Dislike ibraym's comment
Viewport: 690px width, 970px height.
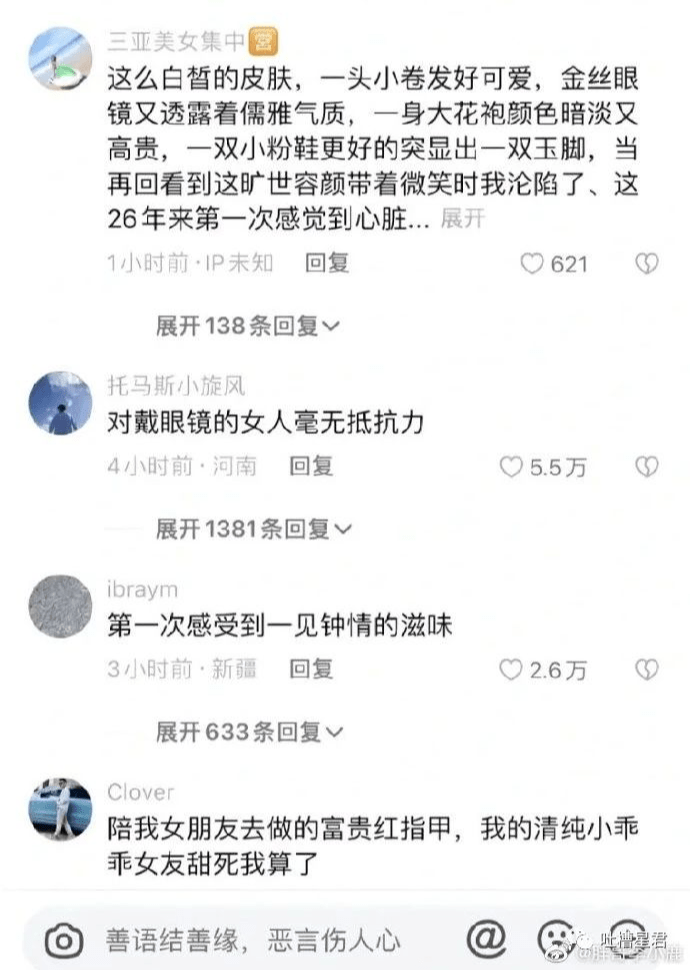(648, 669)
